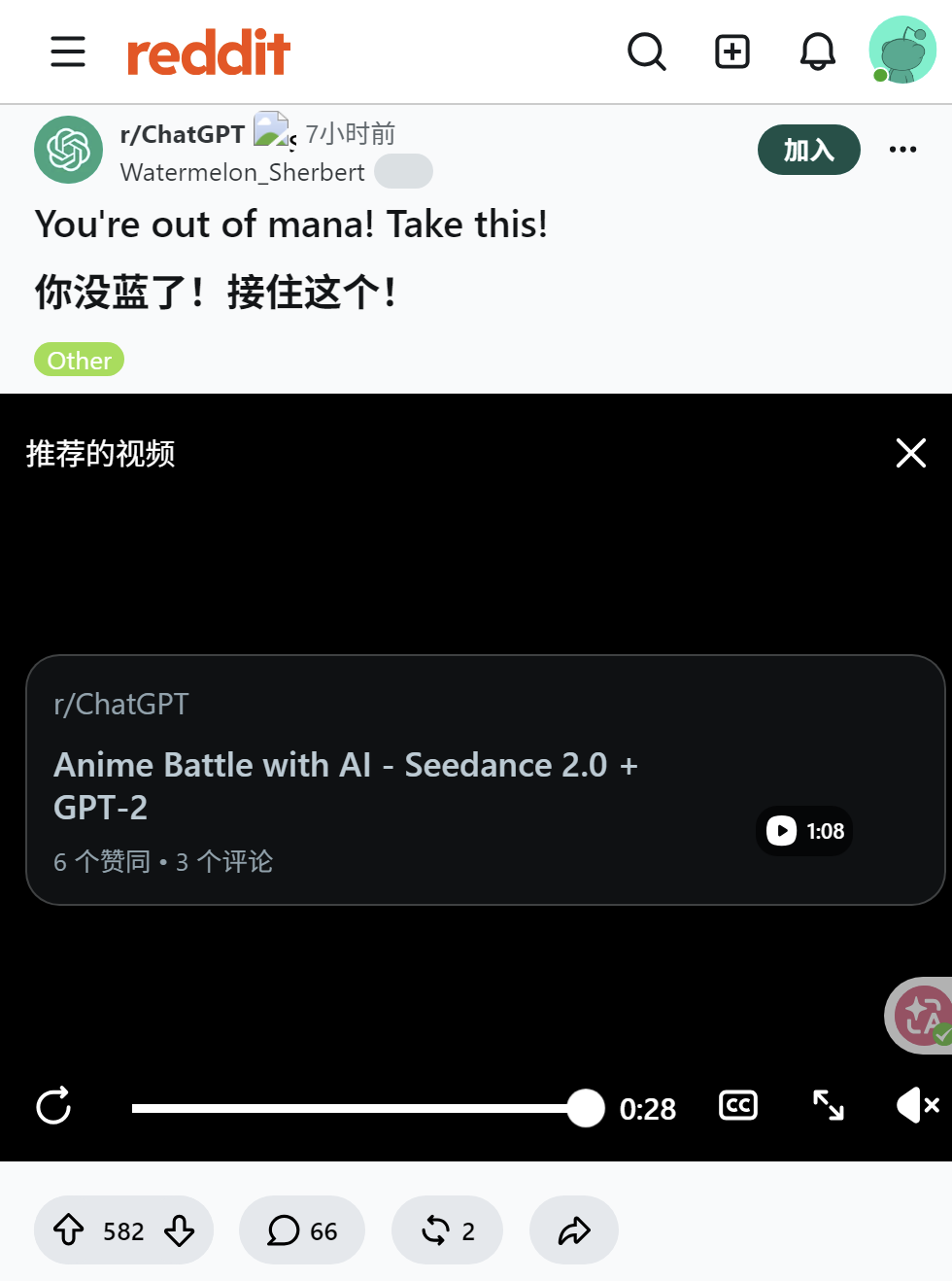The image size is (952, 1281).
Task: Upvote this post
Action: pos(69,1230)
